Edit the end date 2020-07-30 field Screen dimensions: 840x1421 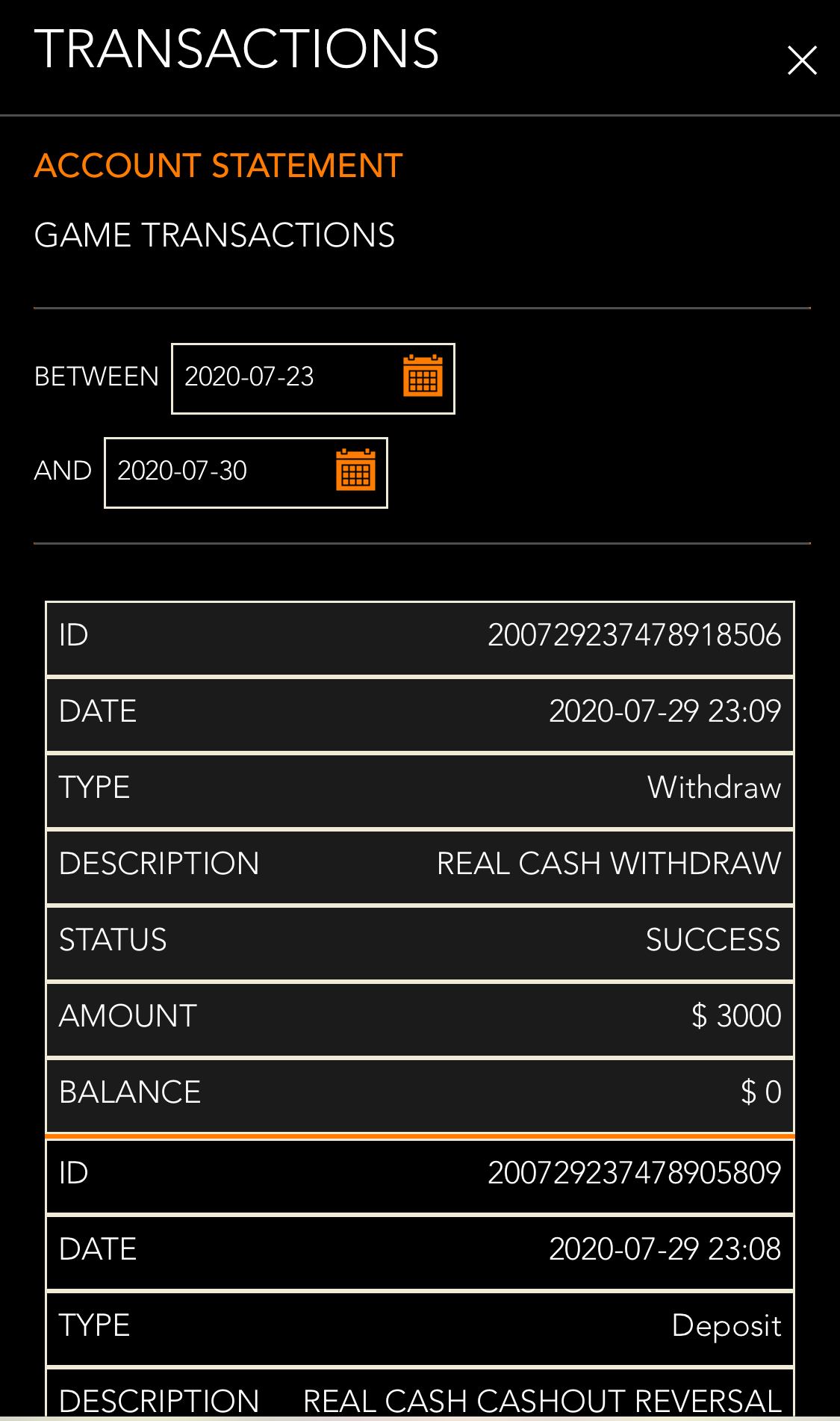217,471
